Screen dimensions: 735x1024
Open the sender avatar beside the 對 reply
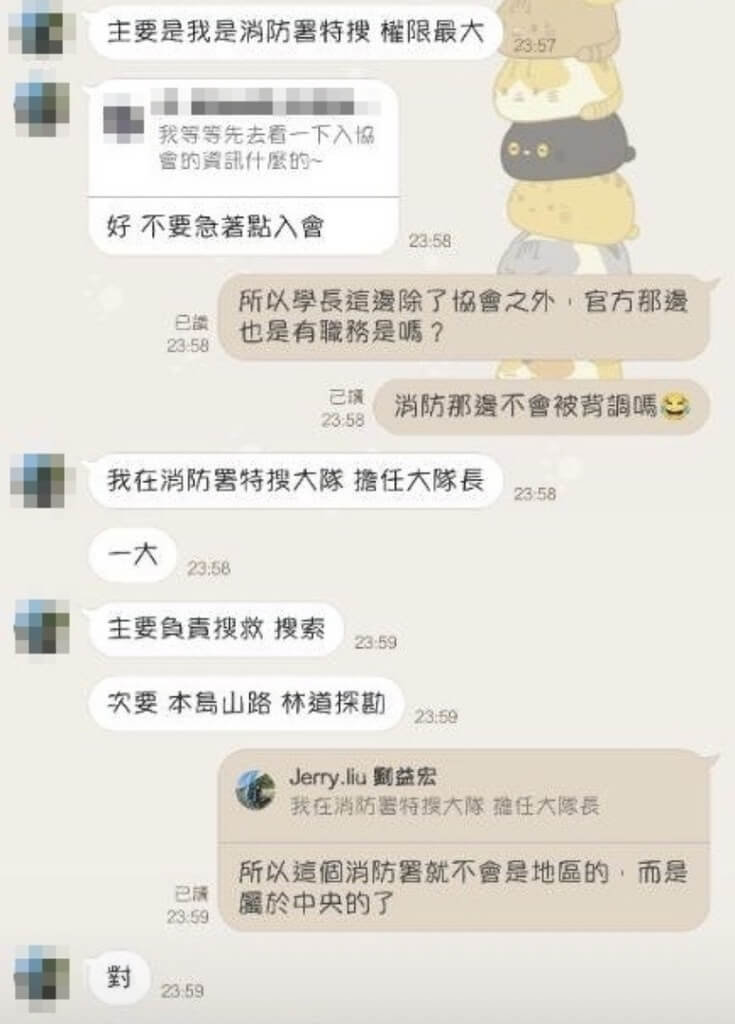point(42,972)
